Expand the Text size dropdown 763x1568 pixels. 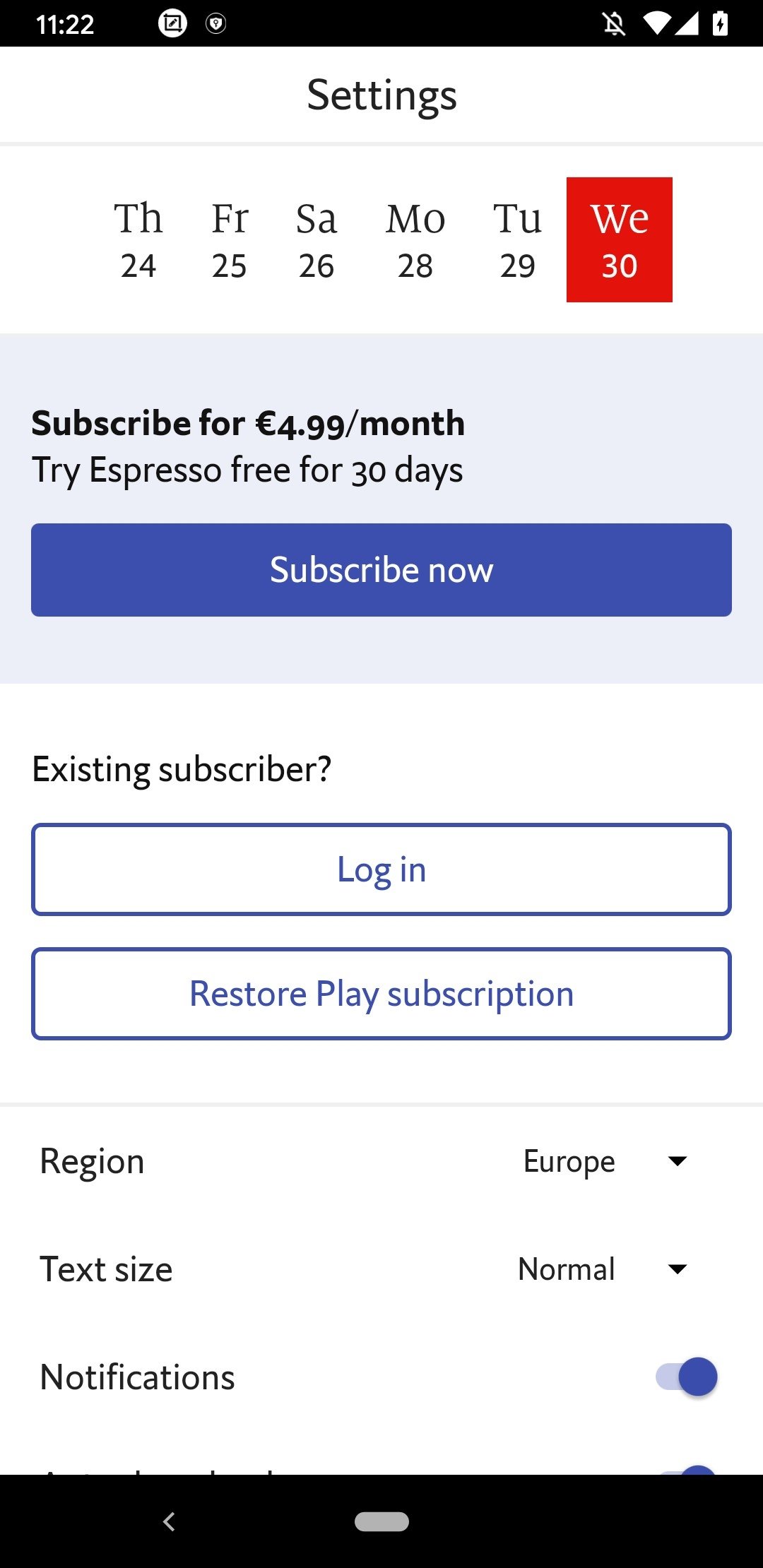tap(605, 1269)
